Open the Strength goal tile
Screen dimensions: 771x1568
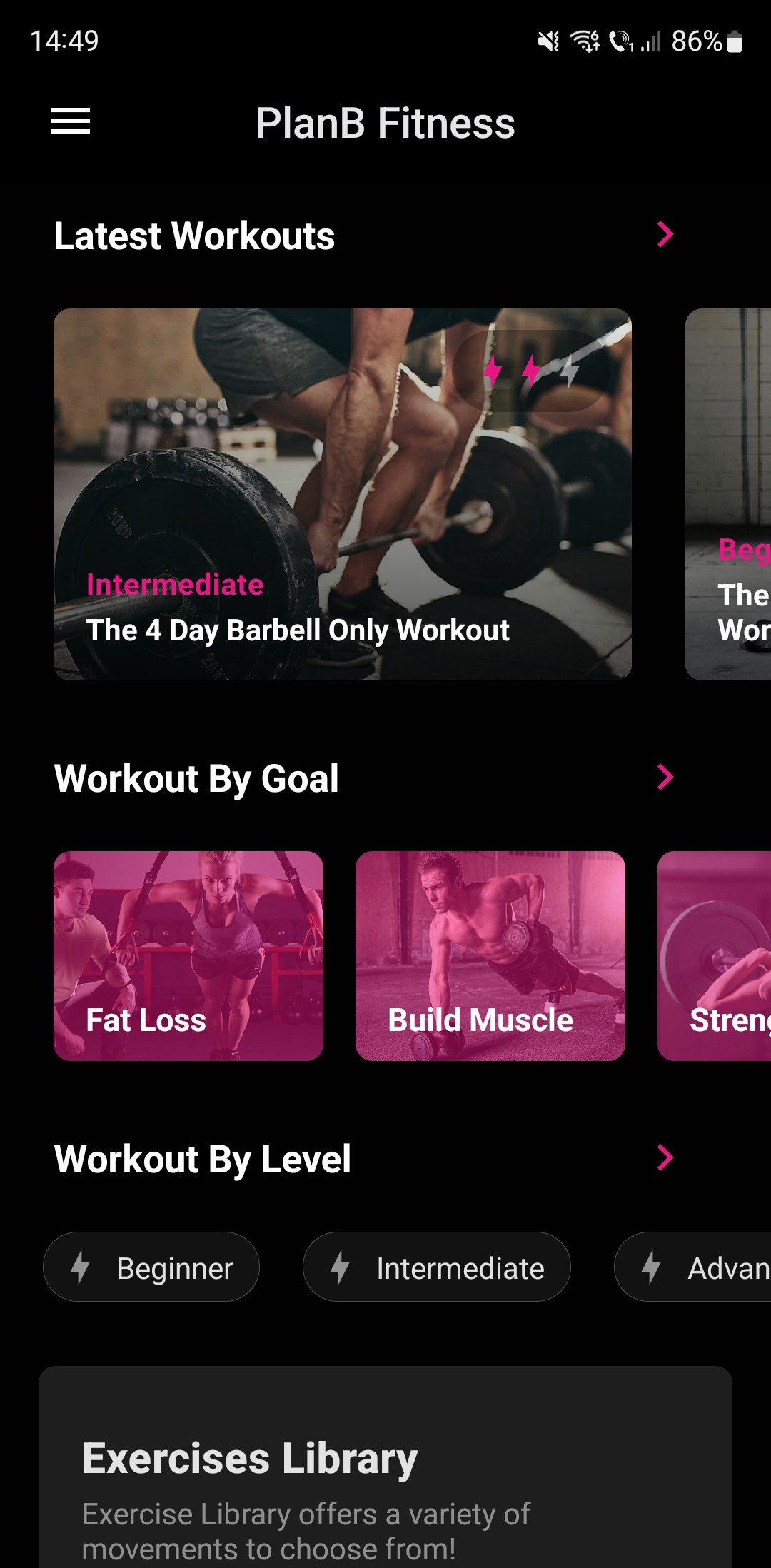715,955
